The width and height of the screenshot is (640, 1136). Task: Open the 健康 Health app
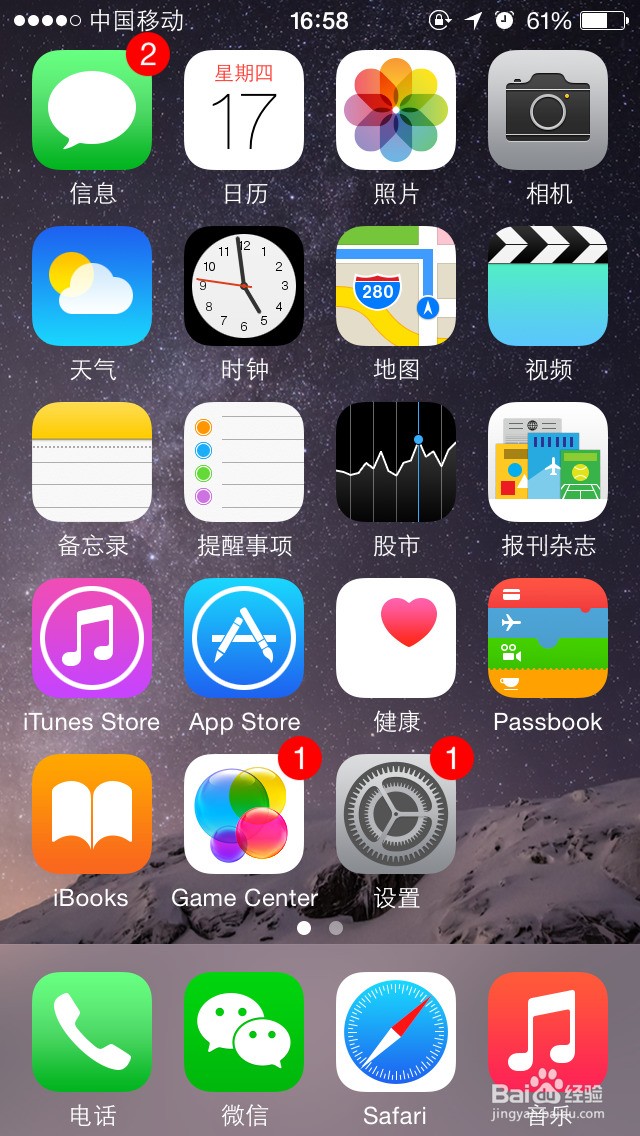(396, 638)
